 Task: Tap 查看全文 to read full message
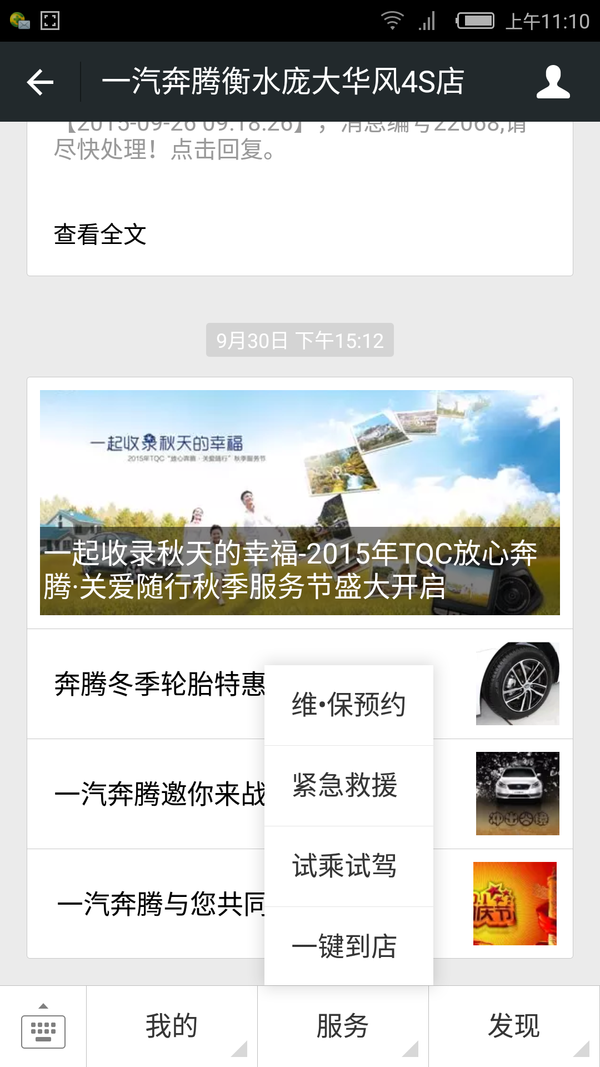(x=100, y=235)
